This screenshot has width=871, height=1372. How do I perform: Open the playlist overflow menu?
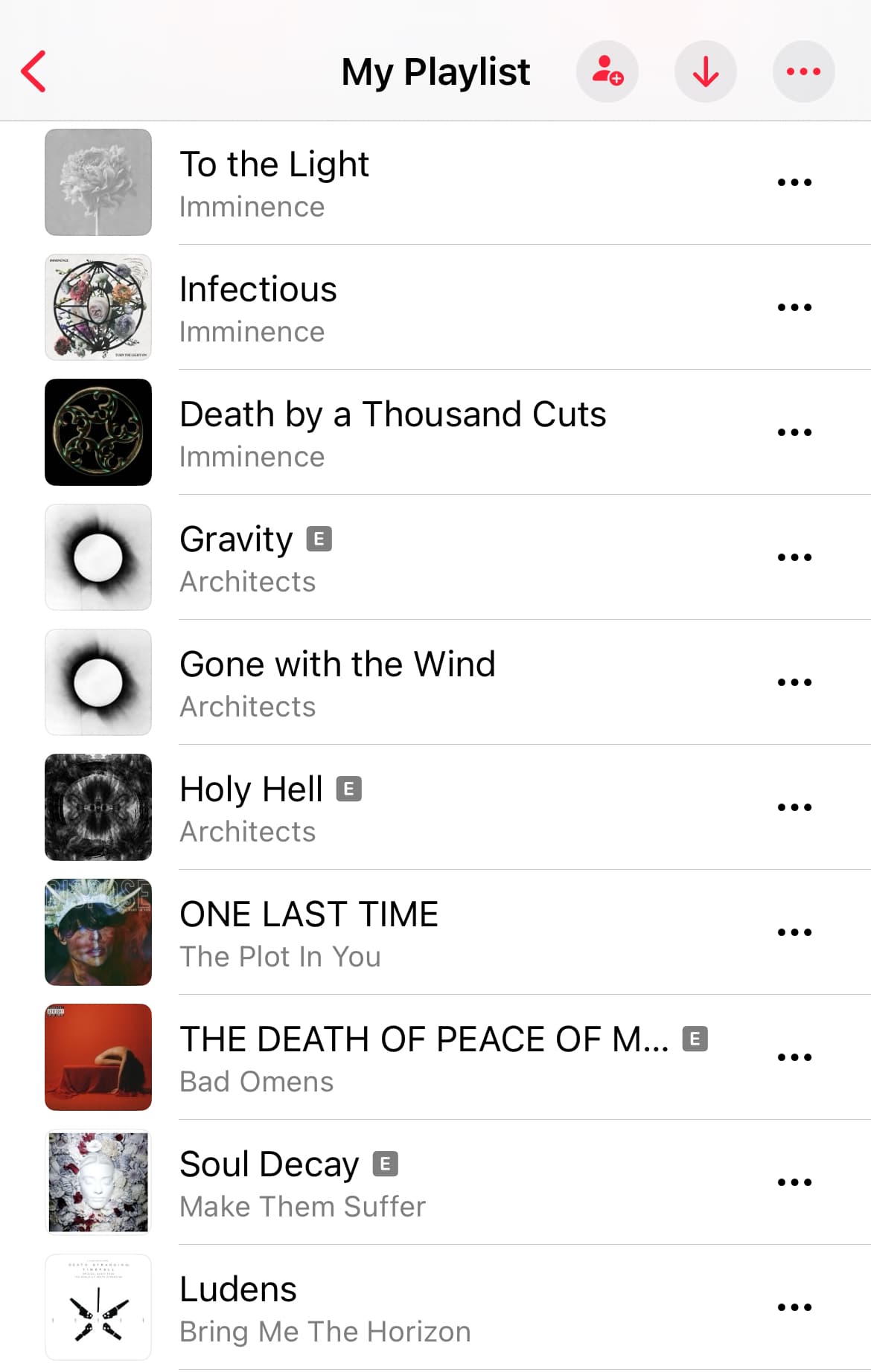(x=803, y=71)
